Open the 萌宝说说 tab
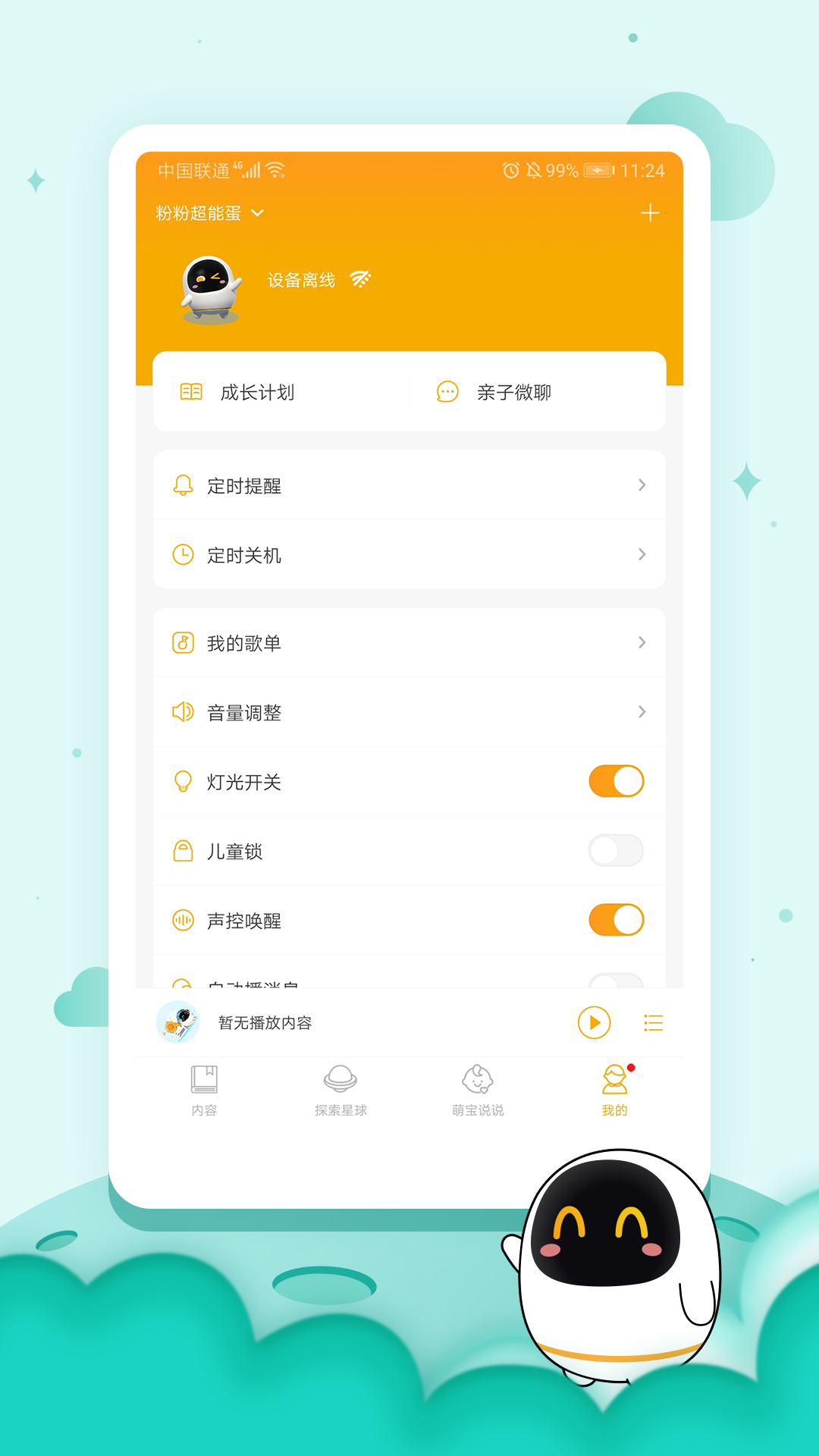The image size is (819, 1456). pos(476,1090)
